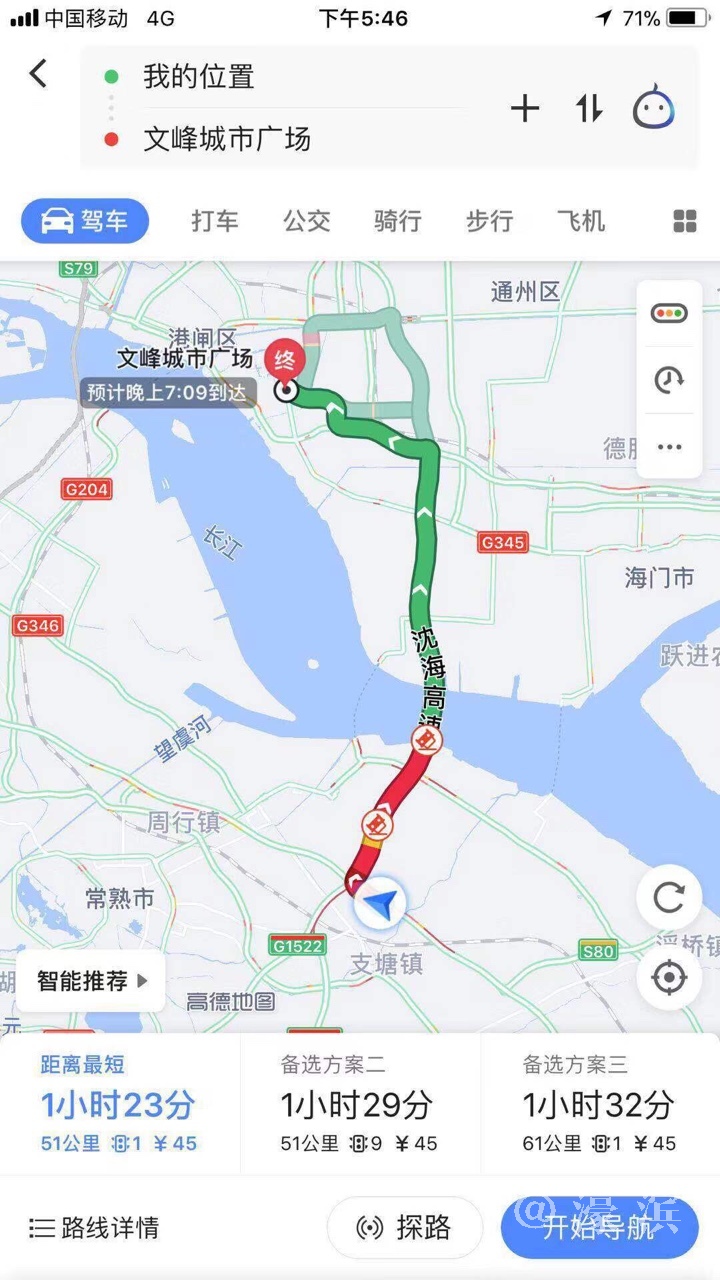Refresh the route with the circular arrow
The width and height of the screenshot is (720, 1280).
pos(669,897)
